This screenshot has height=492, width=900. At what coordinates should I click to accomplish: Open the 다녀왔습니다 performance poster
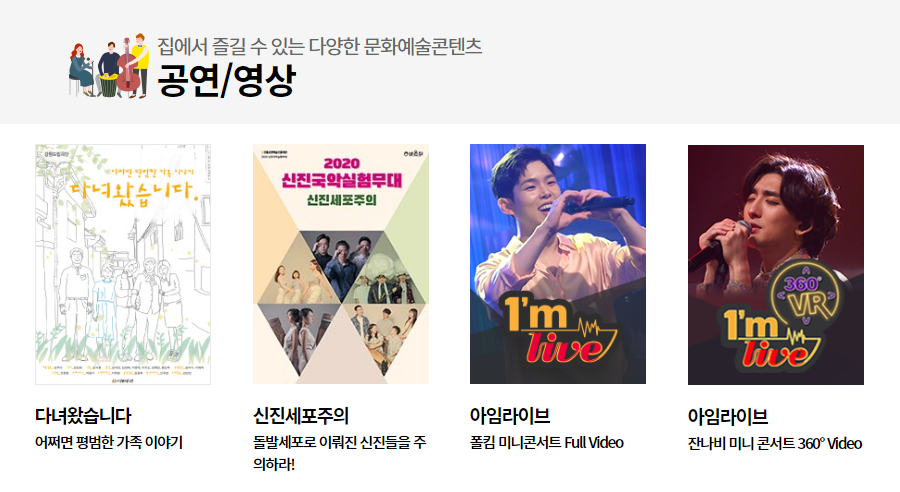coord(122,264)
